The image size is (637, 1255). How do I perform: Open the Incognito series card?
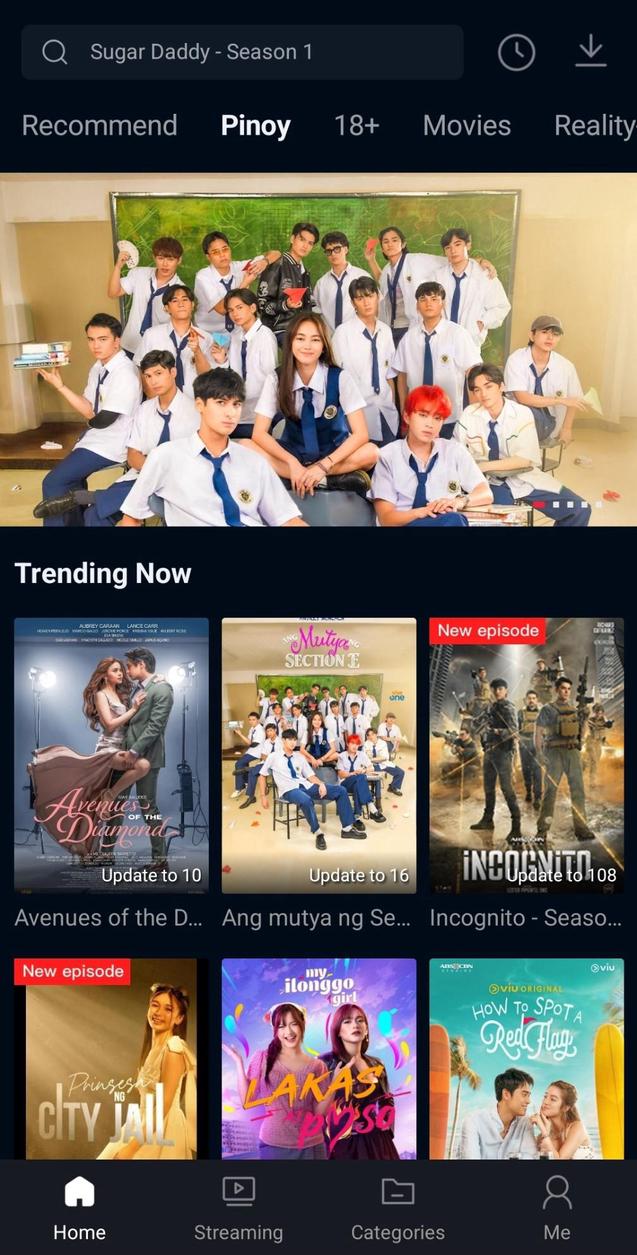pos(526,755)
